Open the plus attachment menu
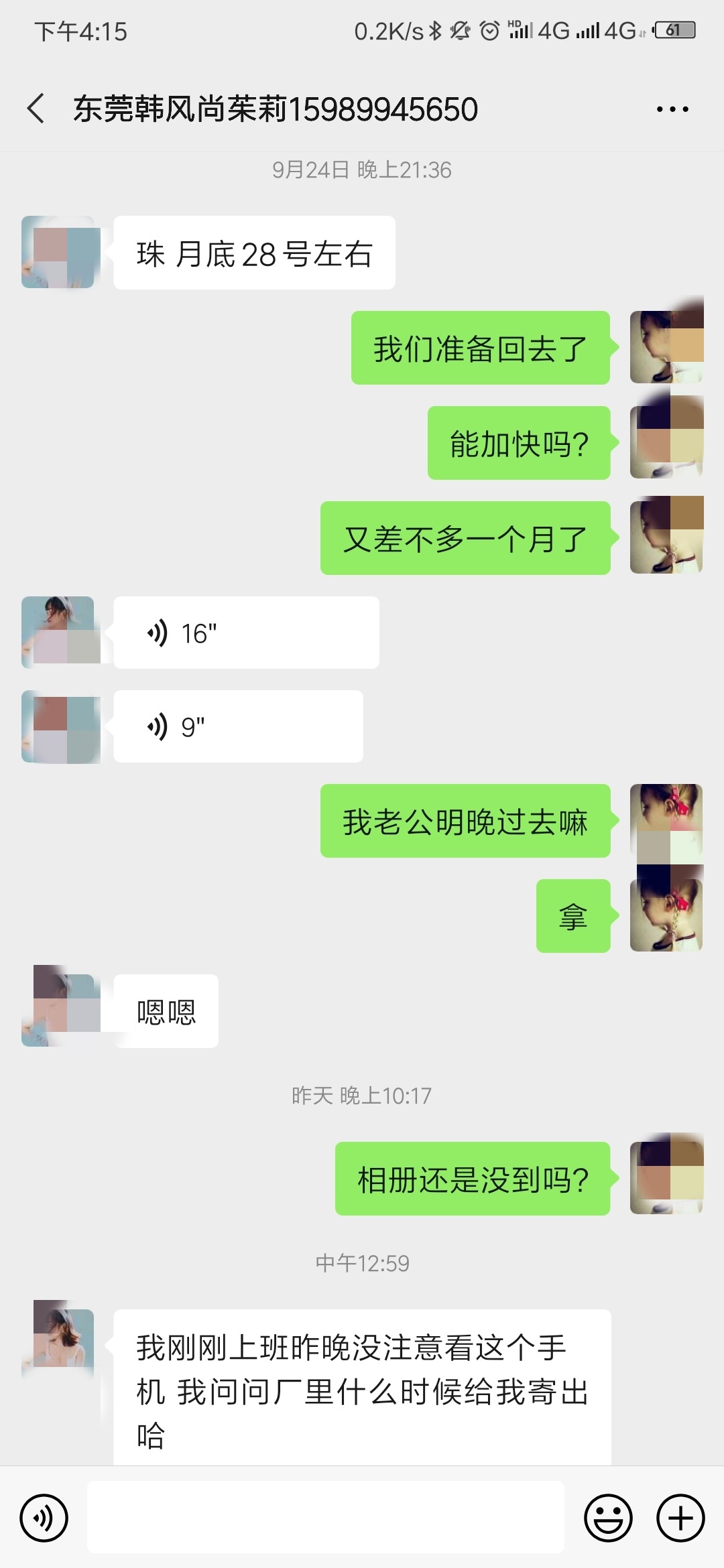The width and height of the screenshot is (724, 1568). coord(680,1518)
